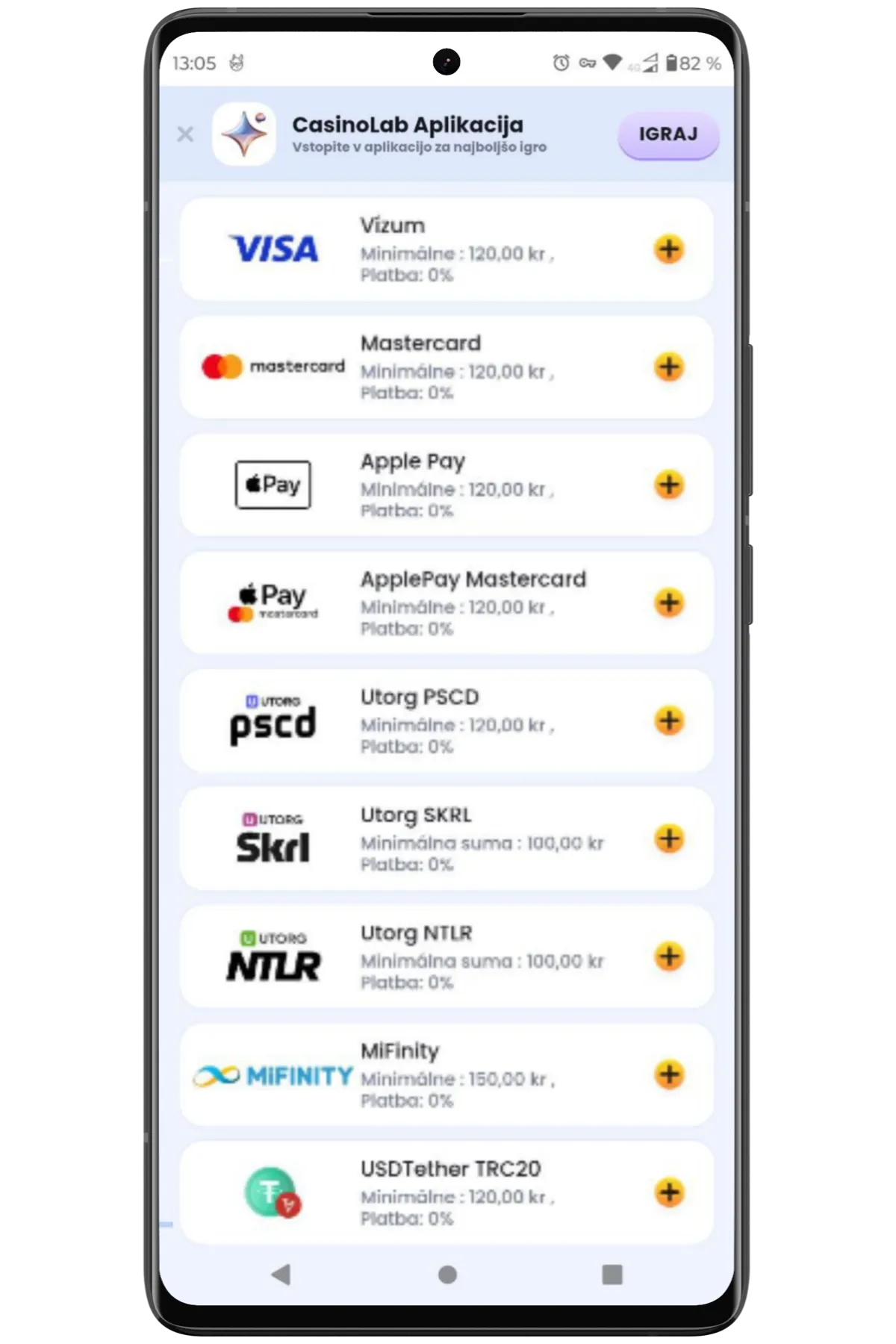Go back using the system back button
Viewport: 896px width, 1344px height.
pyautogui.click(x=281, y=1275)
